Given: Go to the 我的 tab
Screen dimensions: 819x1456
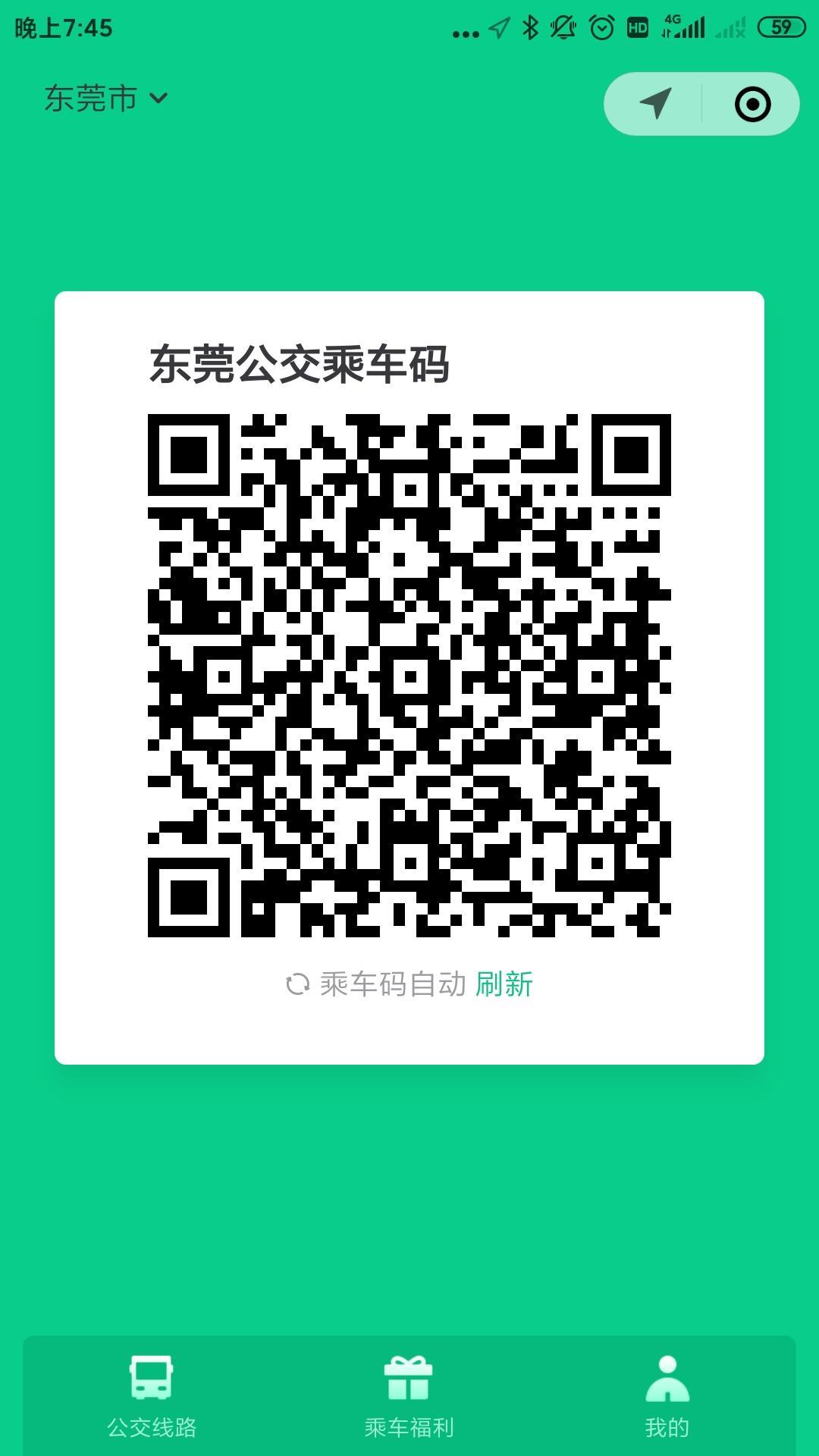Looking at the screenshot, I should click(x=667, y=1397).
